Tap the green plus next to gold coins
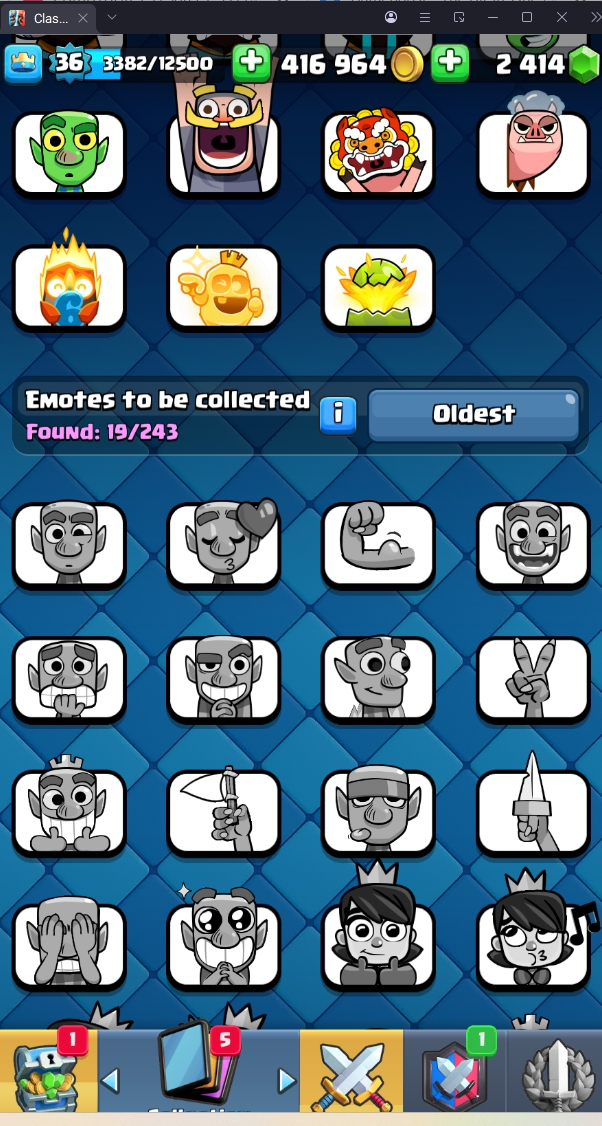The image size is (602, 1126). [252, 63]
